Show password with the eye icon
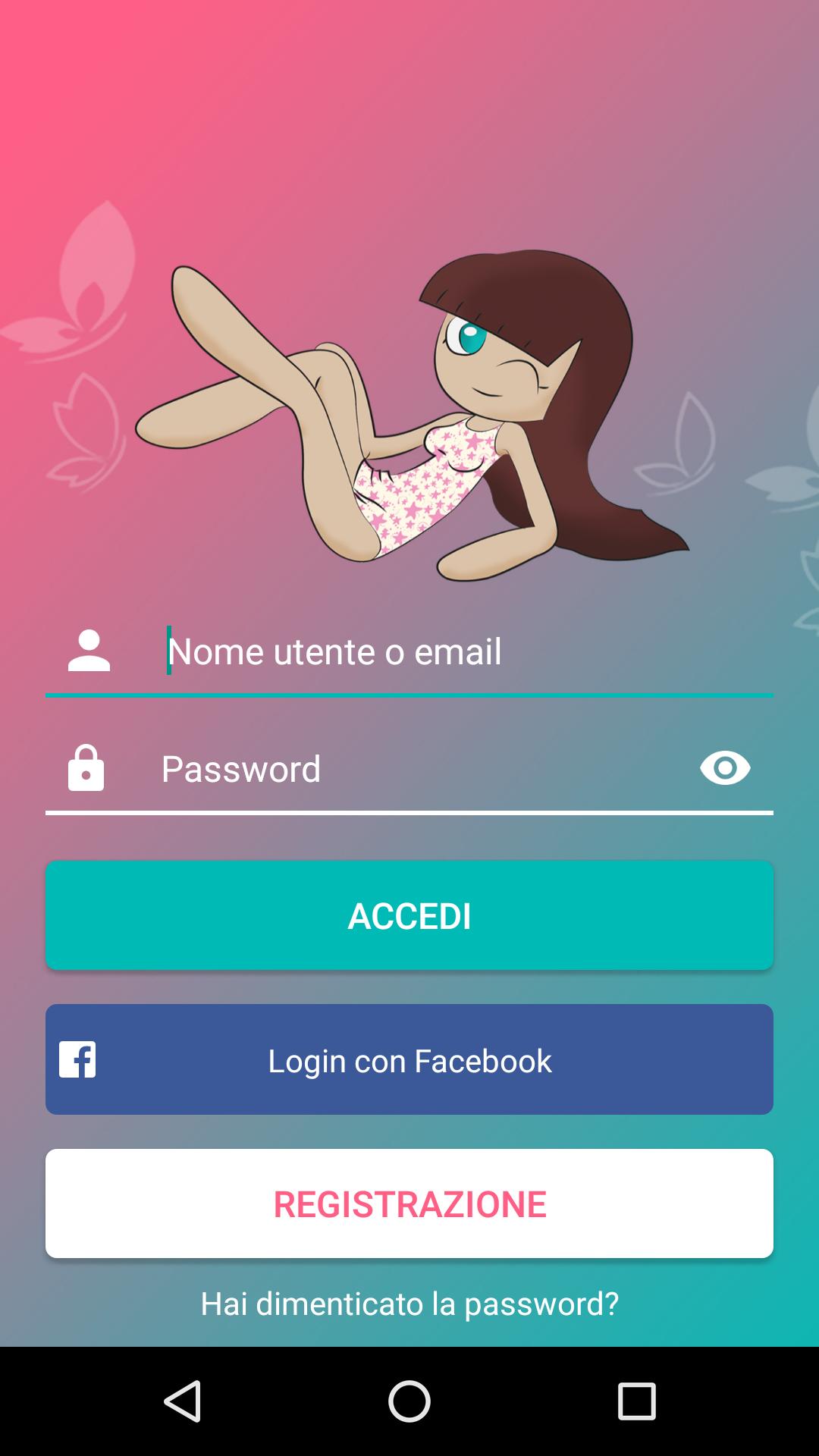Viewport: 819px width, 1456px height. click(x=725, y=768)
